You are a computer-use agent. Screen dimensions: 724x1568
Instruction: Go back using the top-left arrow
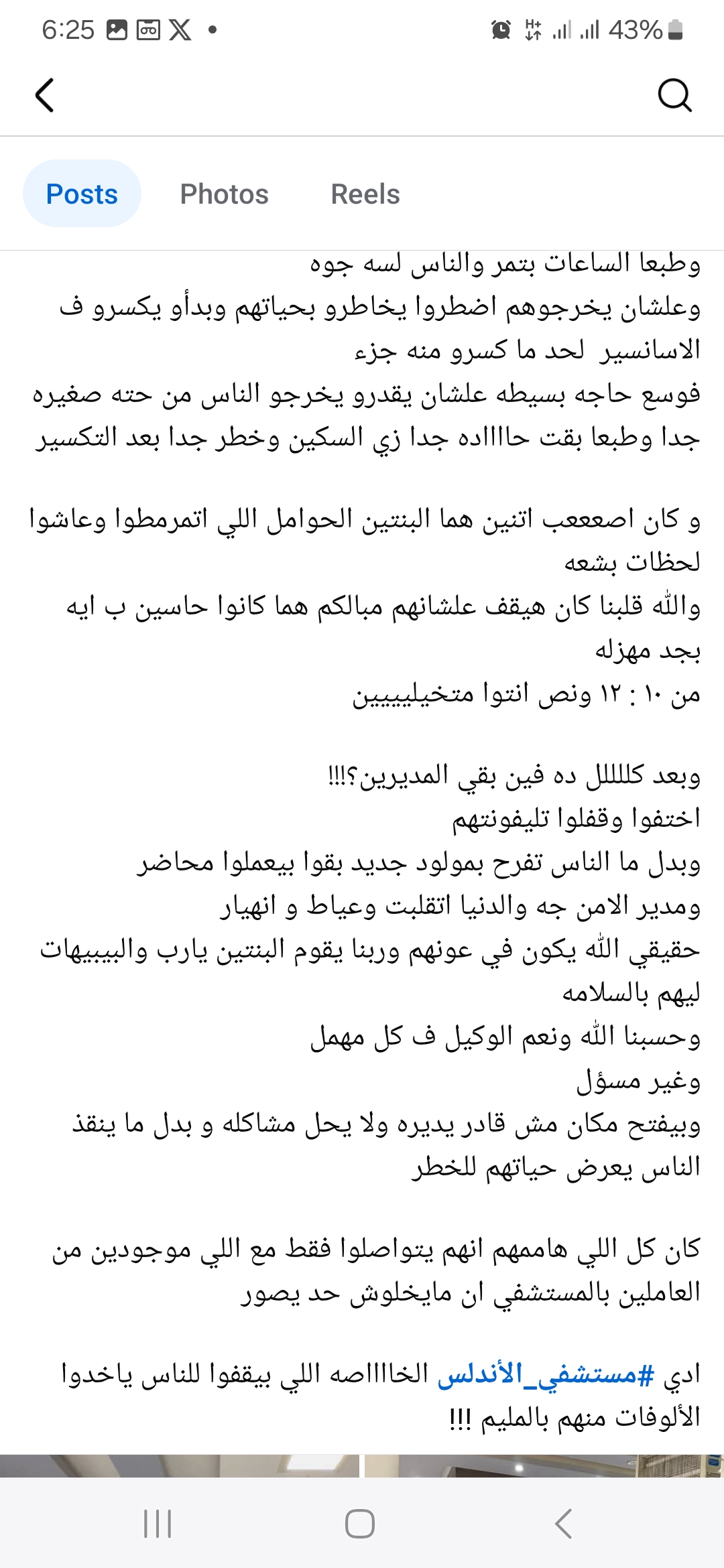point(44,95)
